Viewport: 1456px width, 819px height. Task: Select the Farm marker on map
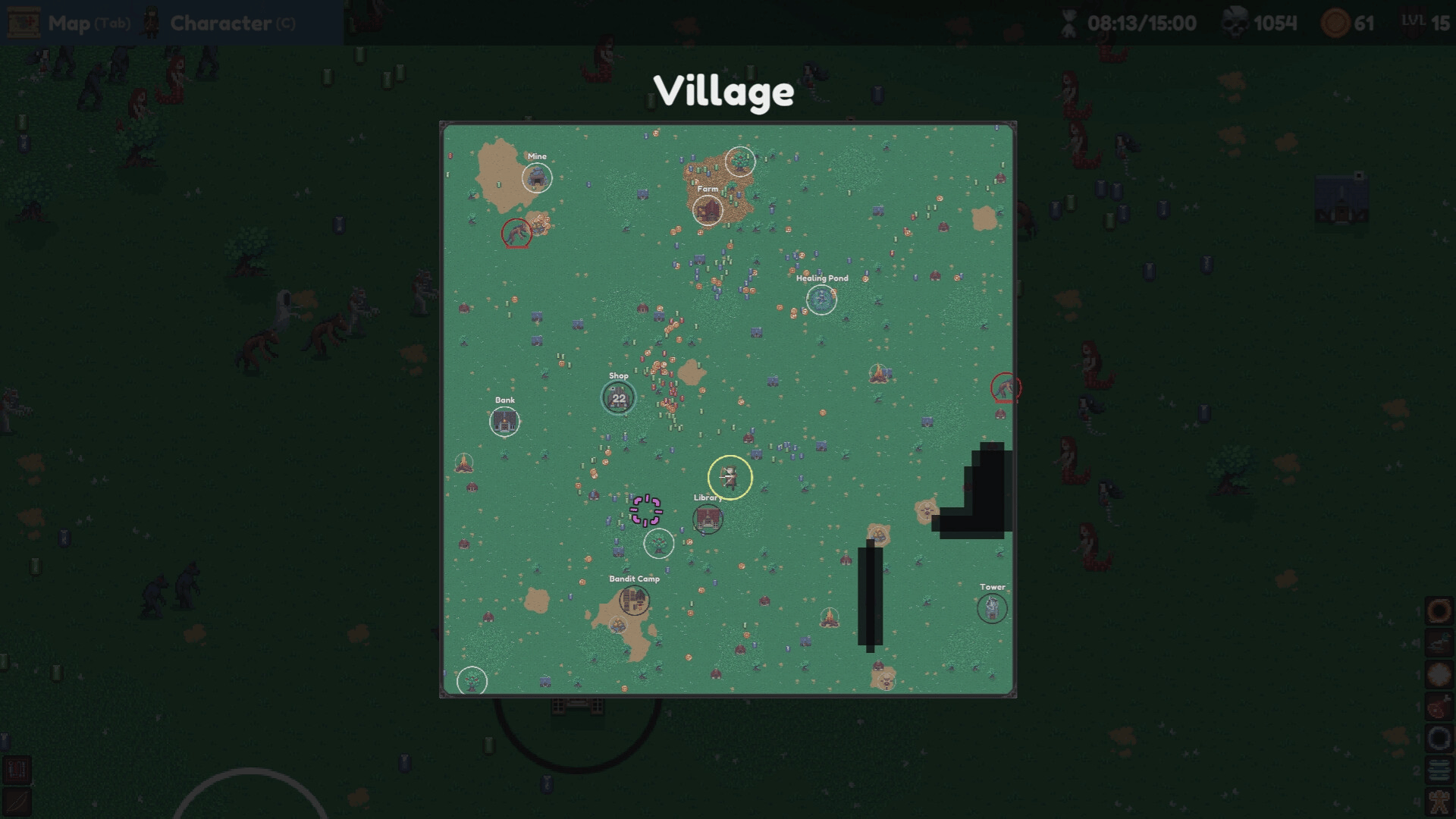click(x=708, y=210)
